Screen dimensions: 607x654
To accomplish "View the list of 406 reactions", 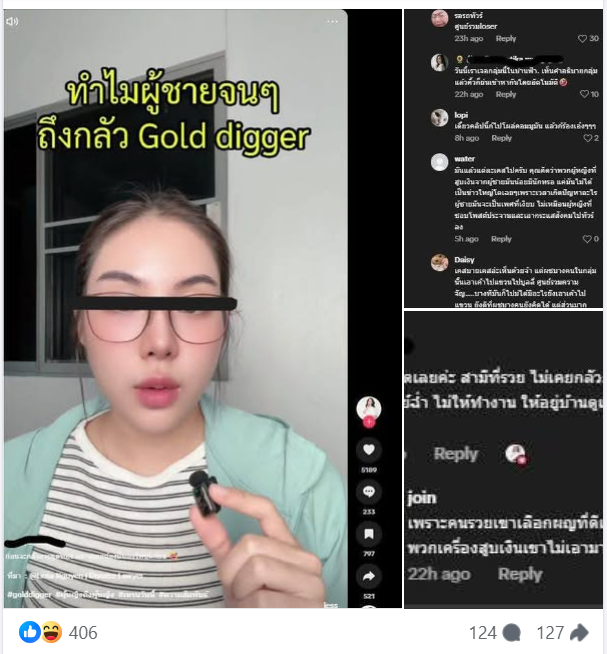I will pos(82,632).
